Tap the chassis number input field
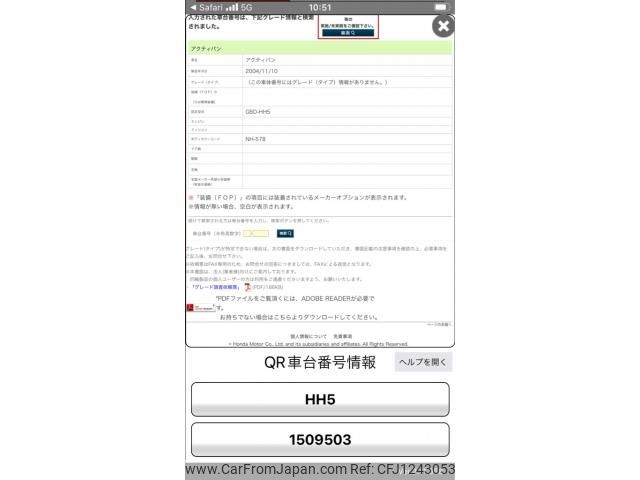The image size is (640, 480). tap(255, 233)
